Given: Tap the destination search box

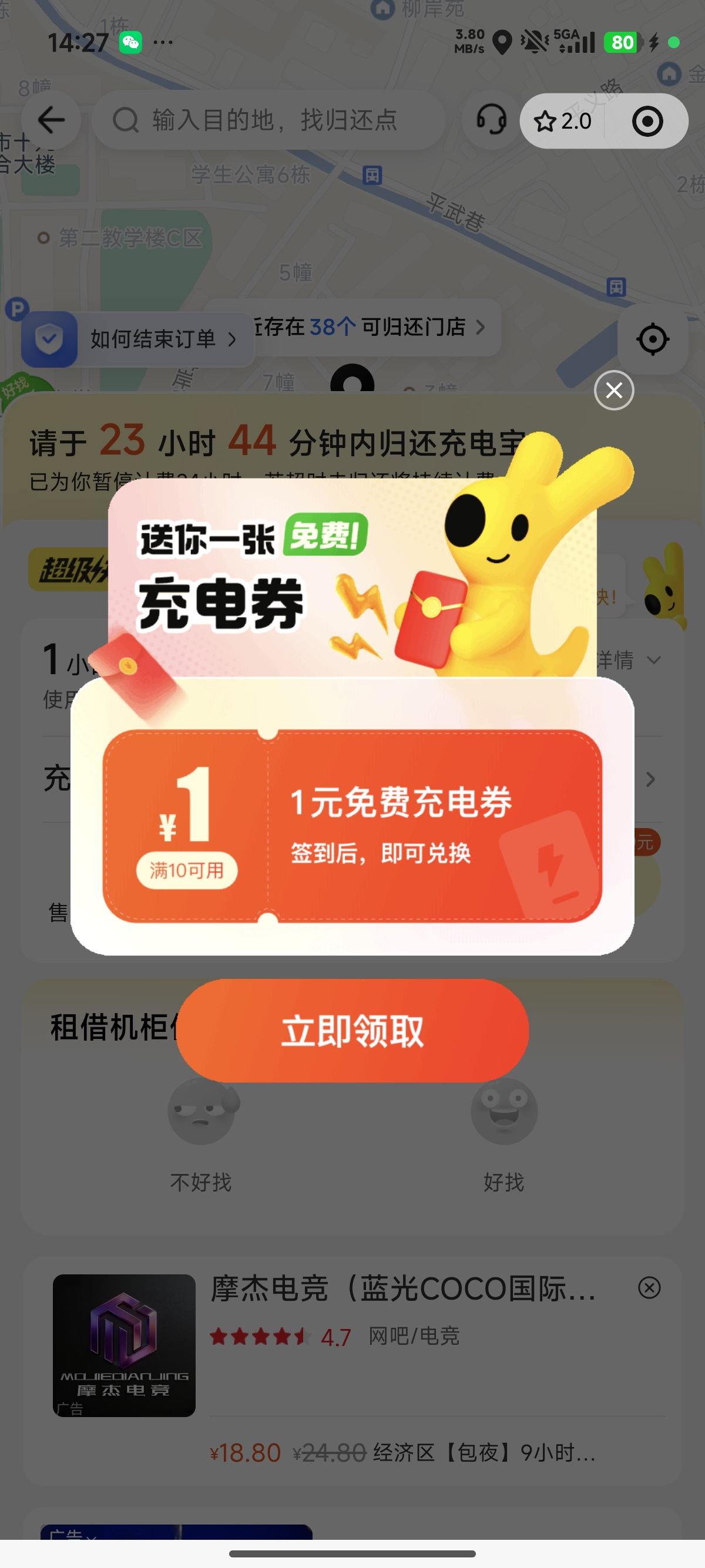Looking at the screenshot, I should tap(274, 120).
